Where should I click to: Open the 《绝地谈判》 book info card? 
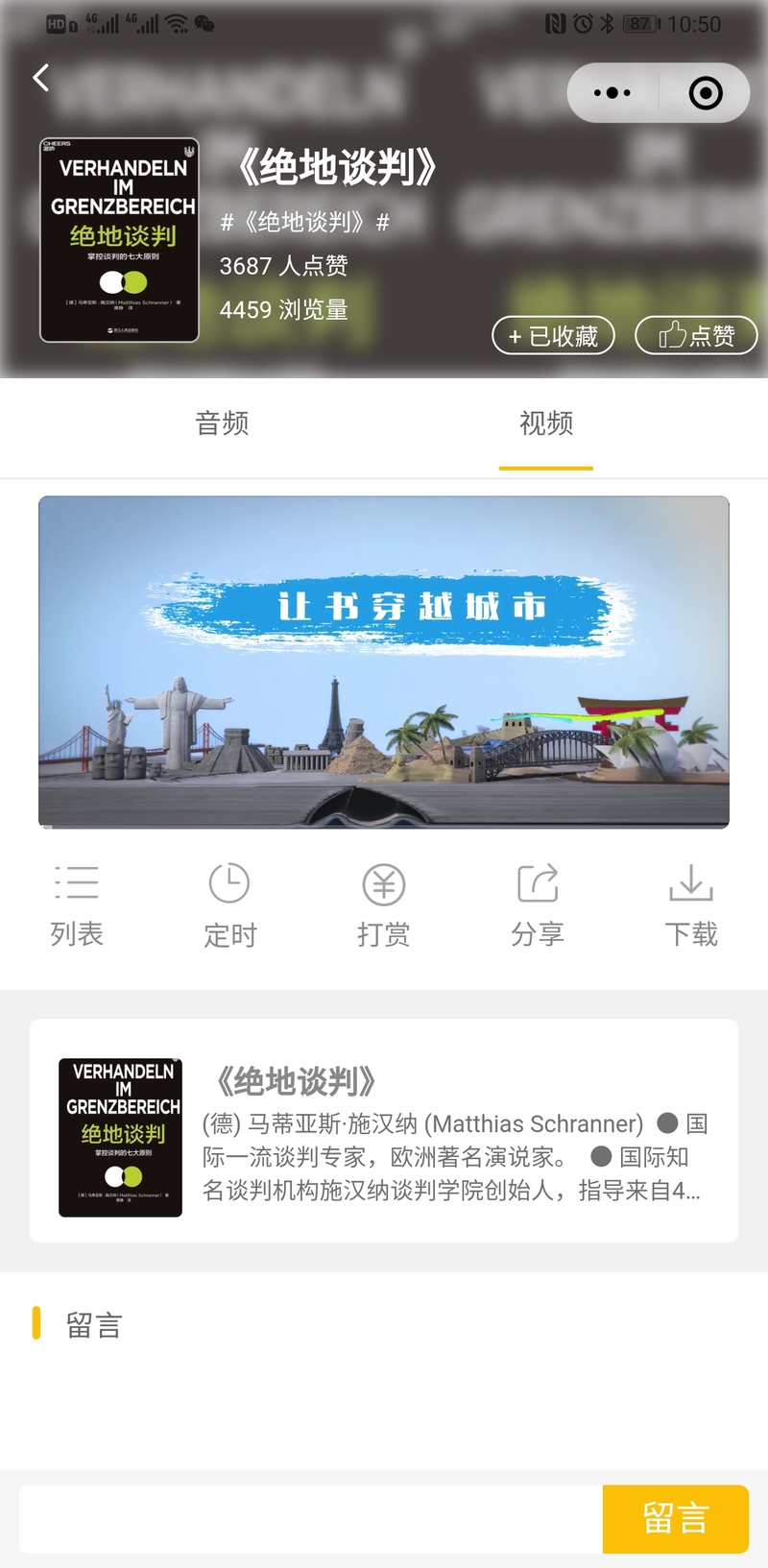[x=384, y=1131]
